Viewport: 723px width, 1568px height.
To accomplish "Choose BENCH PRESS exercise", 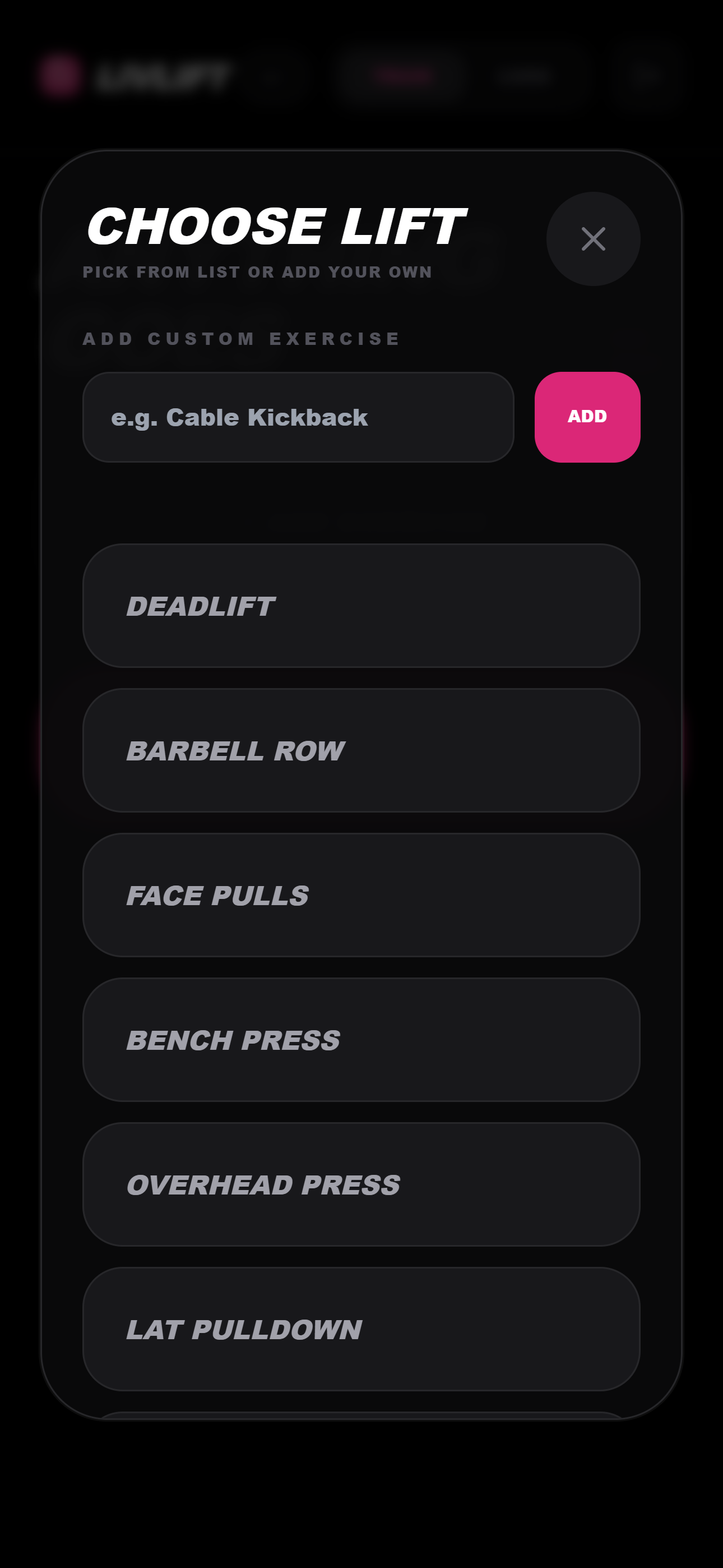I will (361, 1040).
